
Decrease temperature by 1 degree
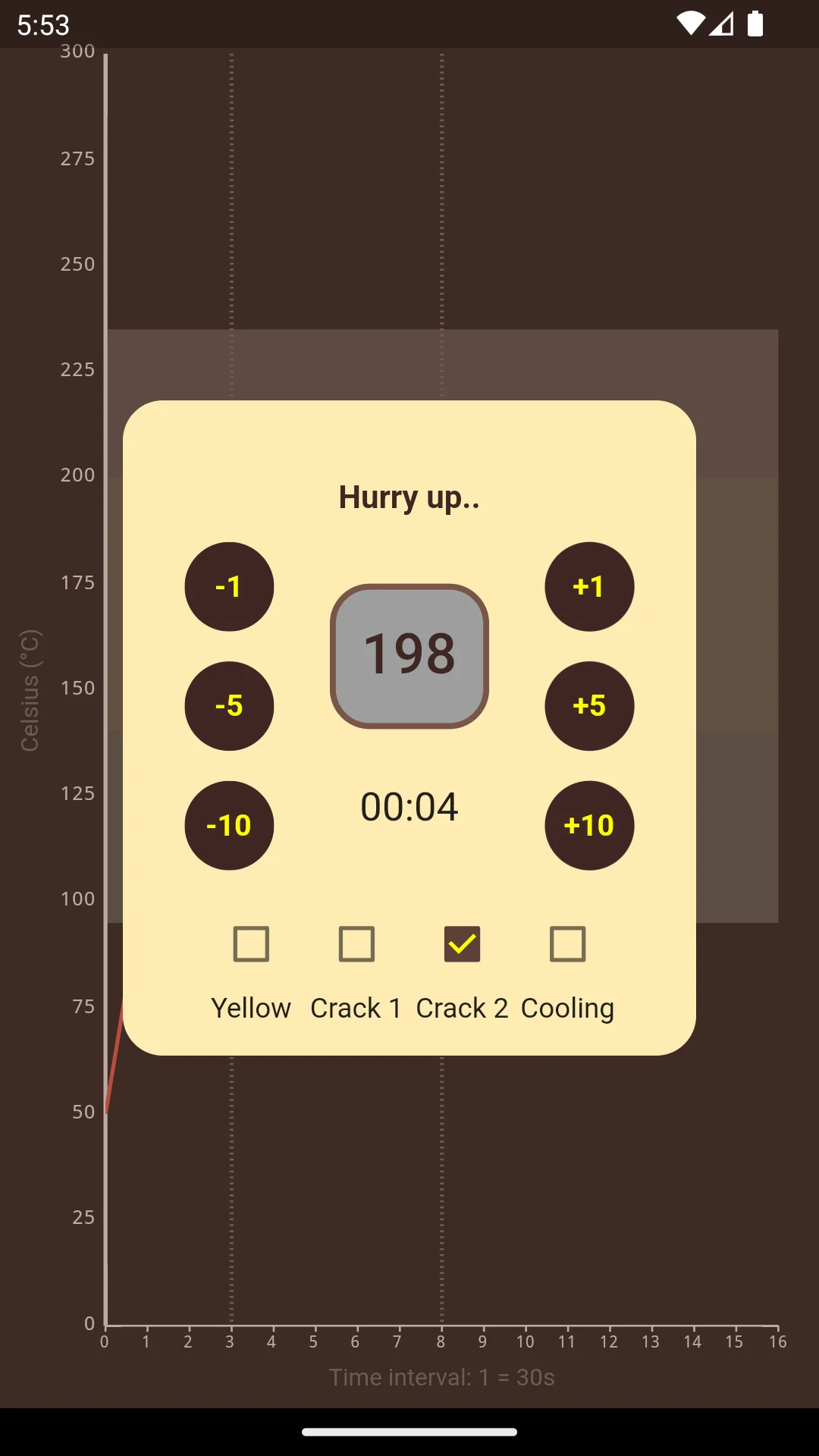[229, 586]
